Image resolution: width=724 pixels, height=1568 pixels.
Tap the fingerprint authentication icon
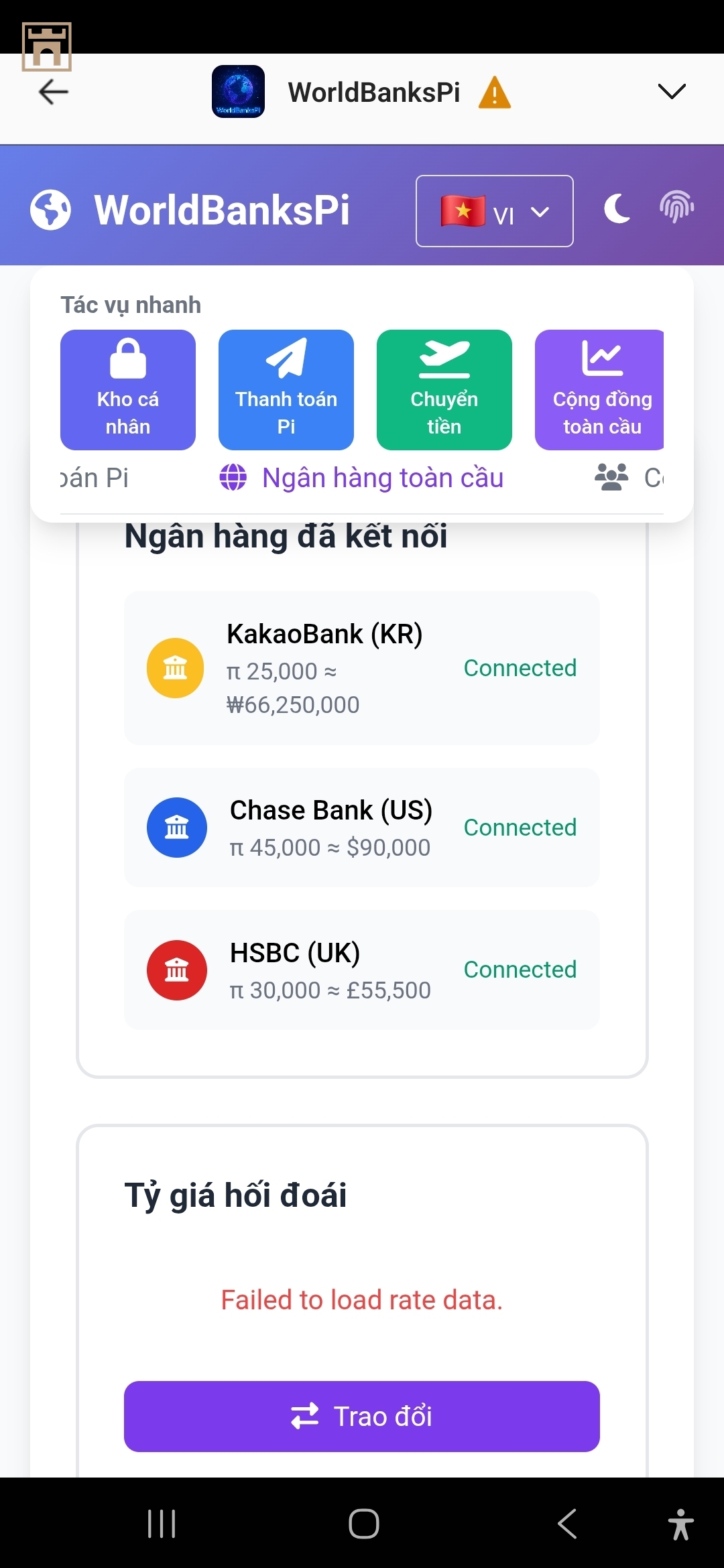pyautogui.click(x=676, y=207)
